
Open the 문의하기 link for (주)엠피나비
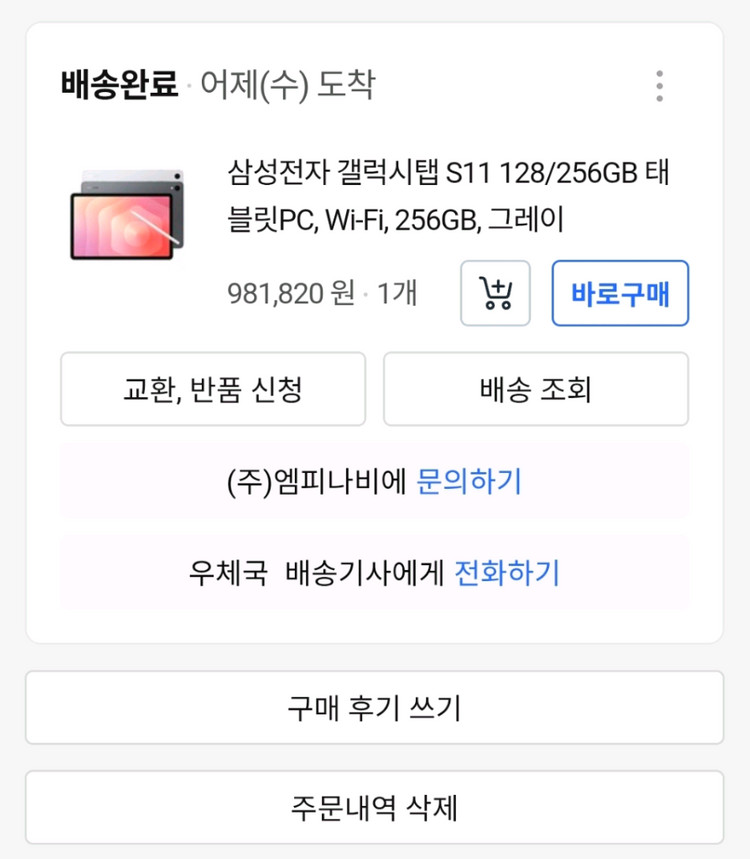[468, 481]
